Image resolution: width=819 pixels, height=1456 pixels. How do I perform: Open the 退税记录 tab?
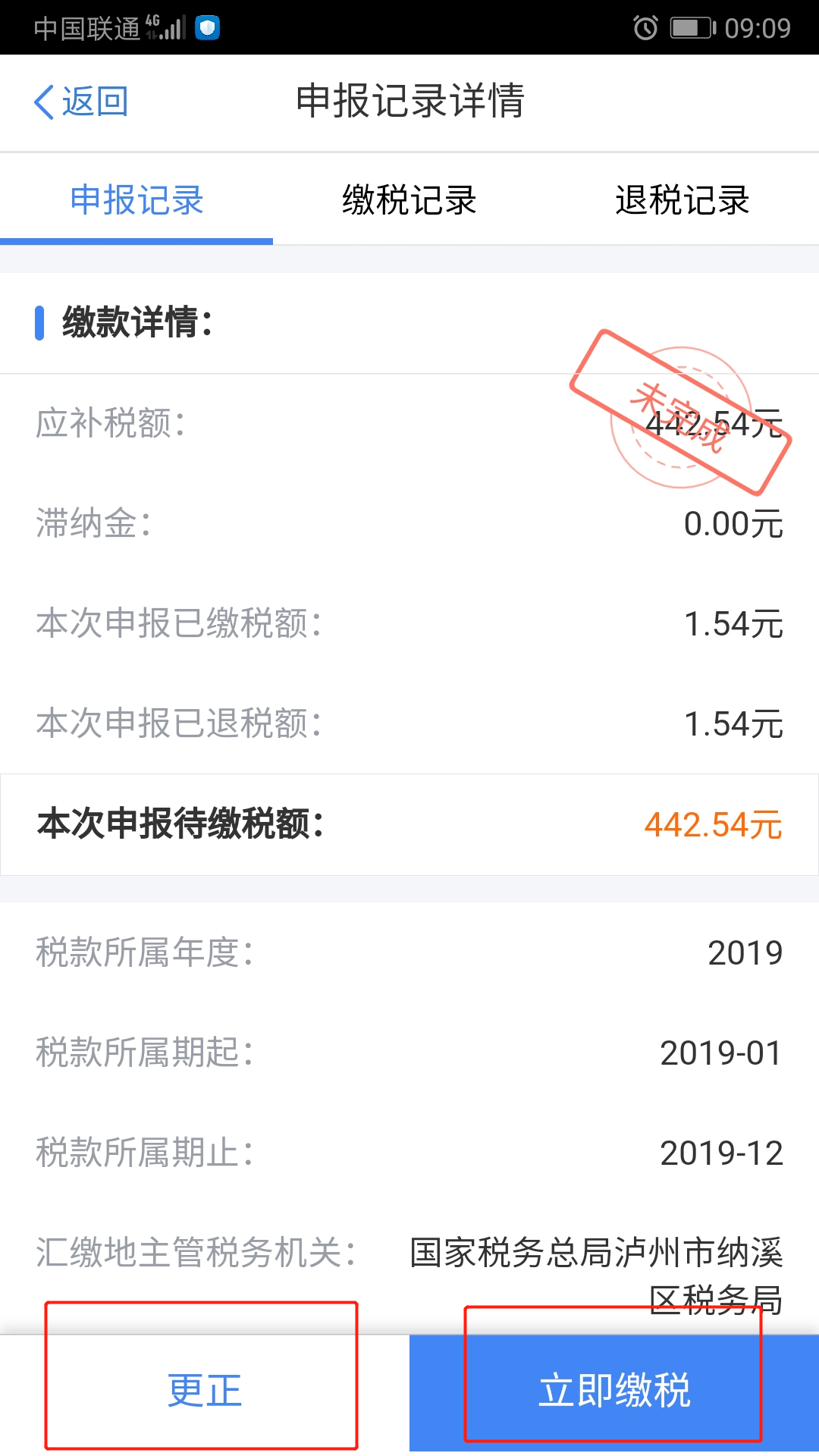(682, 200)
